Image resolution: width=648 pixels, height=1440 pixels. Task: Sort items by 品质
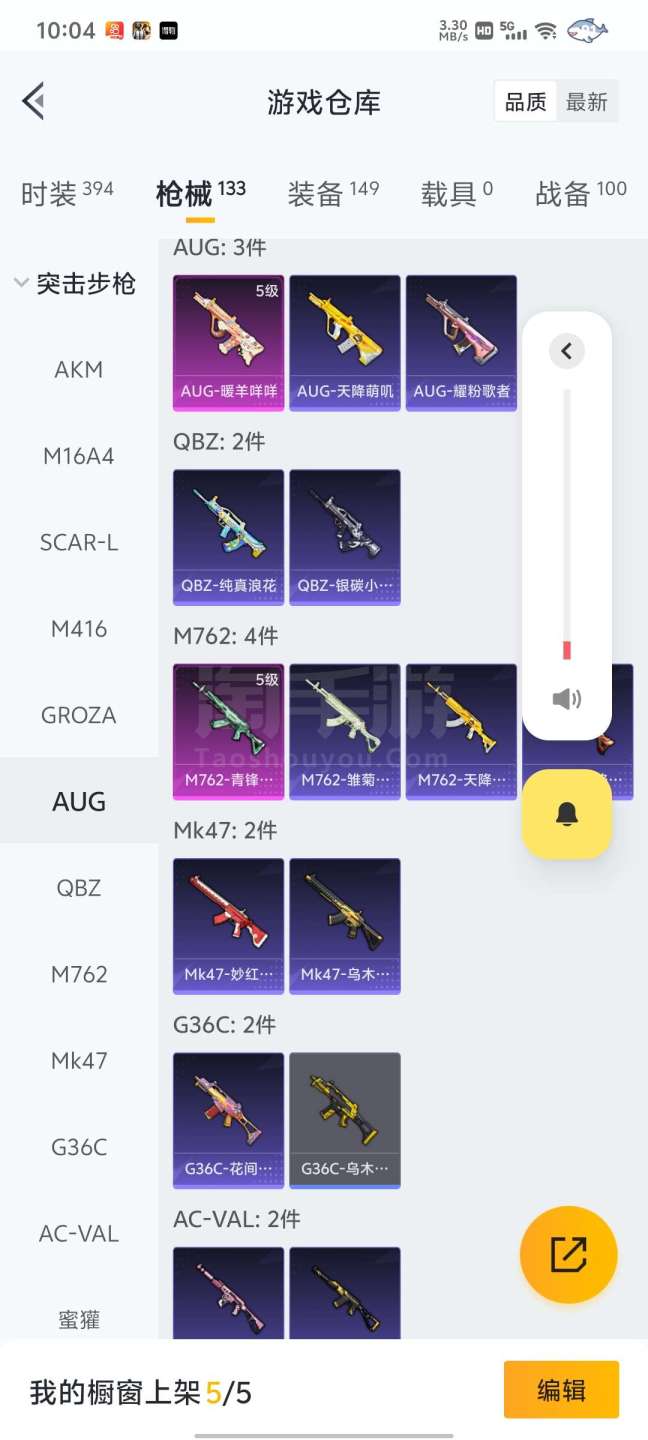click(x=525, y=102)
